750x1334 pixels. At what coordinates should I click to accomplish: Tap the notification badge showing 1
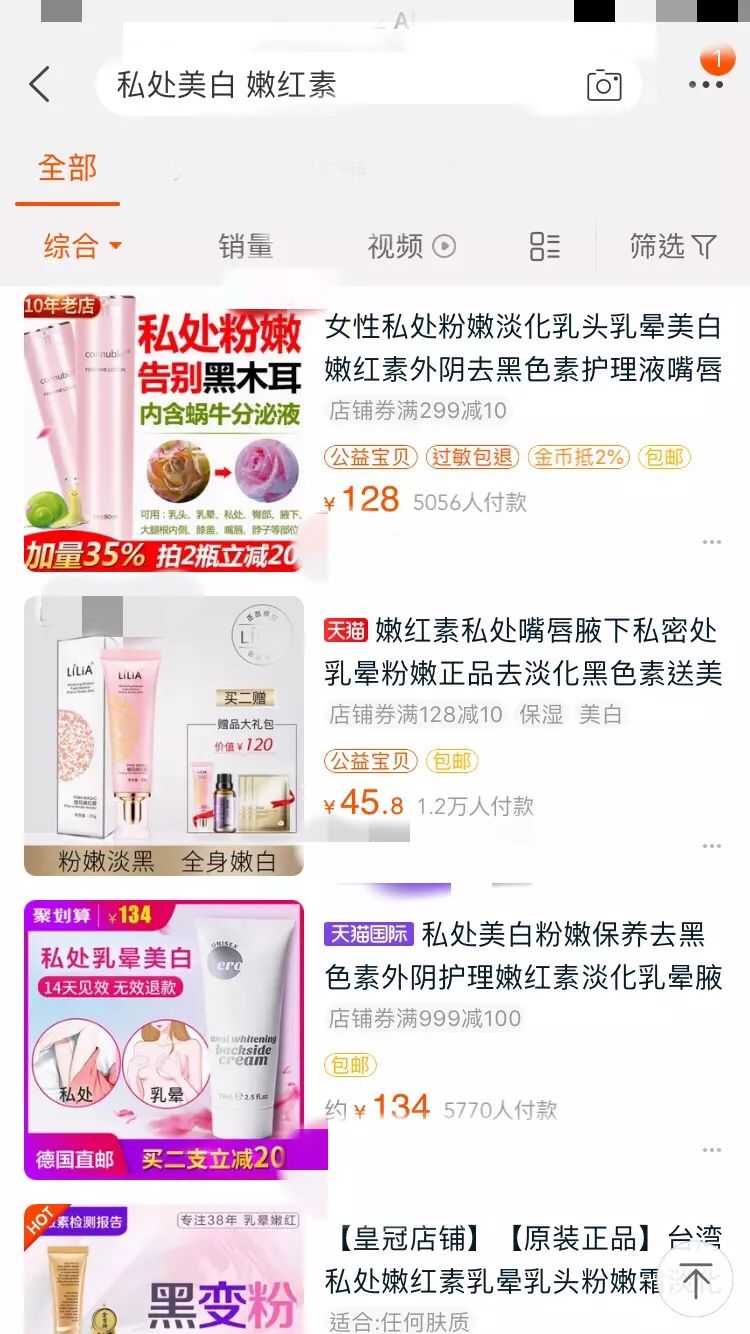point(717,60)
